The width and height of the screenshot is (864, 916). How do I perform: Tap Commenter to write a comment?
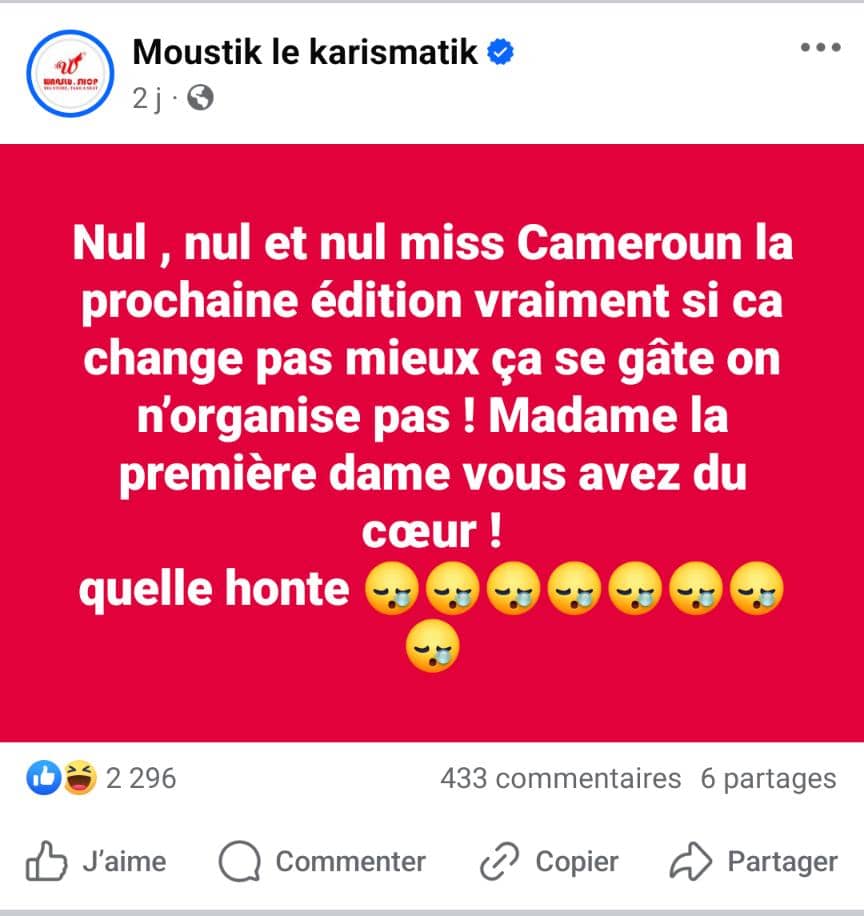(x=322, y=861)
